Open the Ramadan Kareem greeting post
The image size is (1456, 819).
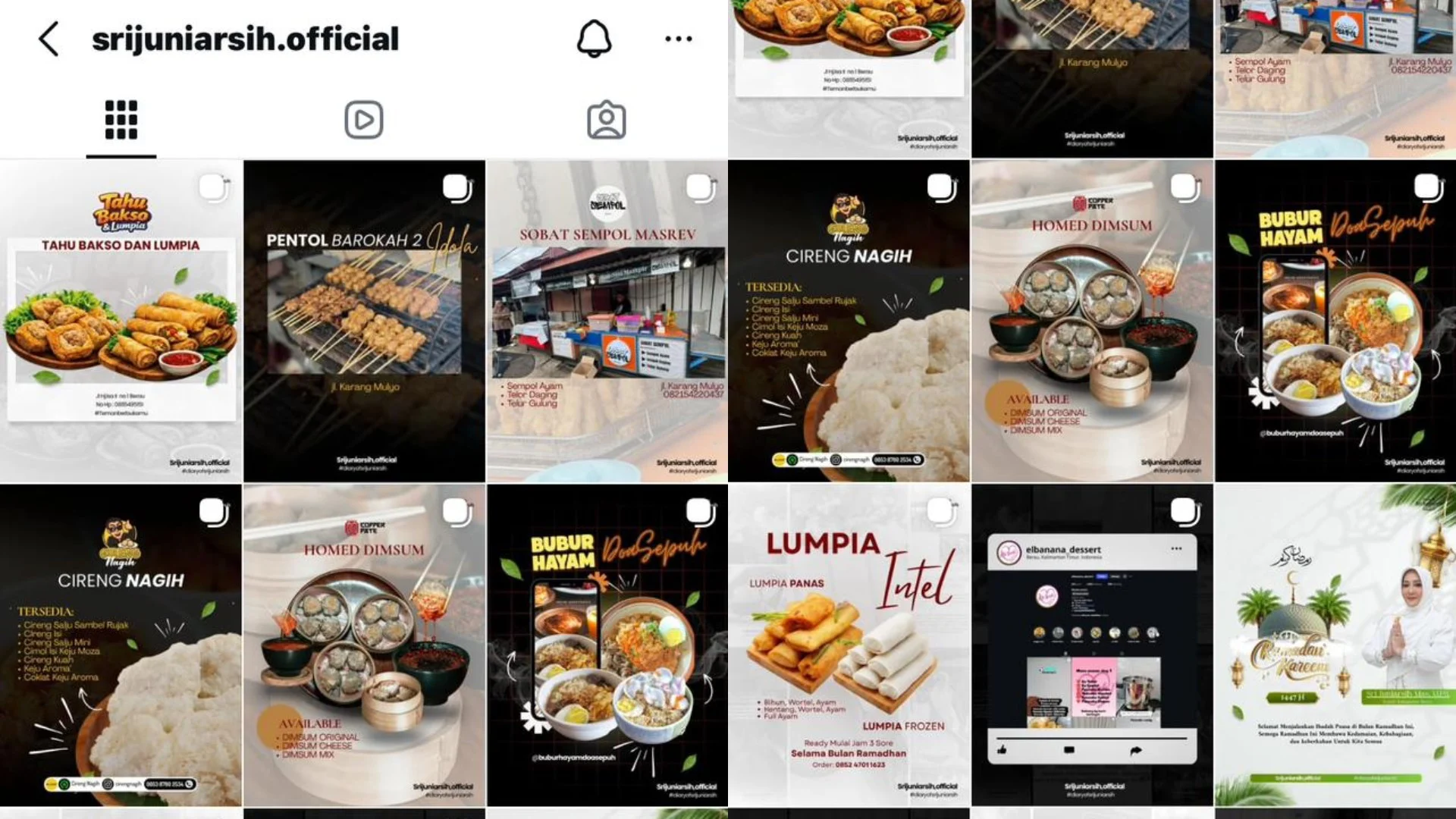point(1335,645)
